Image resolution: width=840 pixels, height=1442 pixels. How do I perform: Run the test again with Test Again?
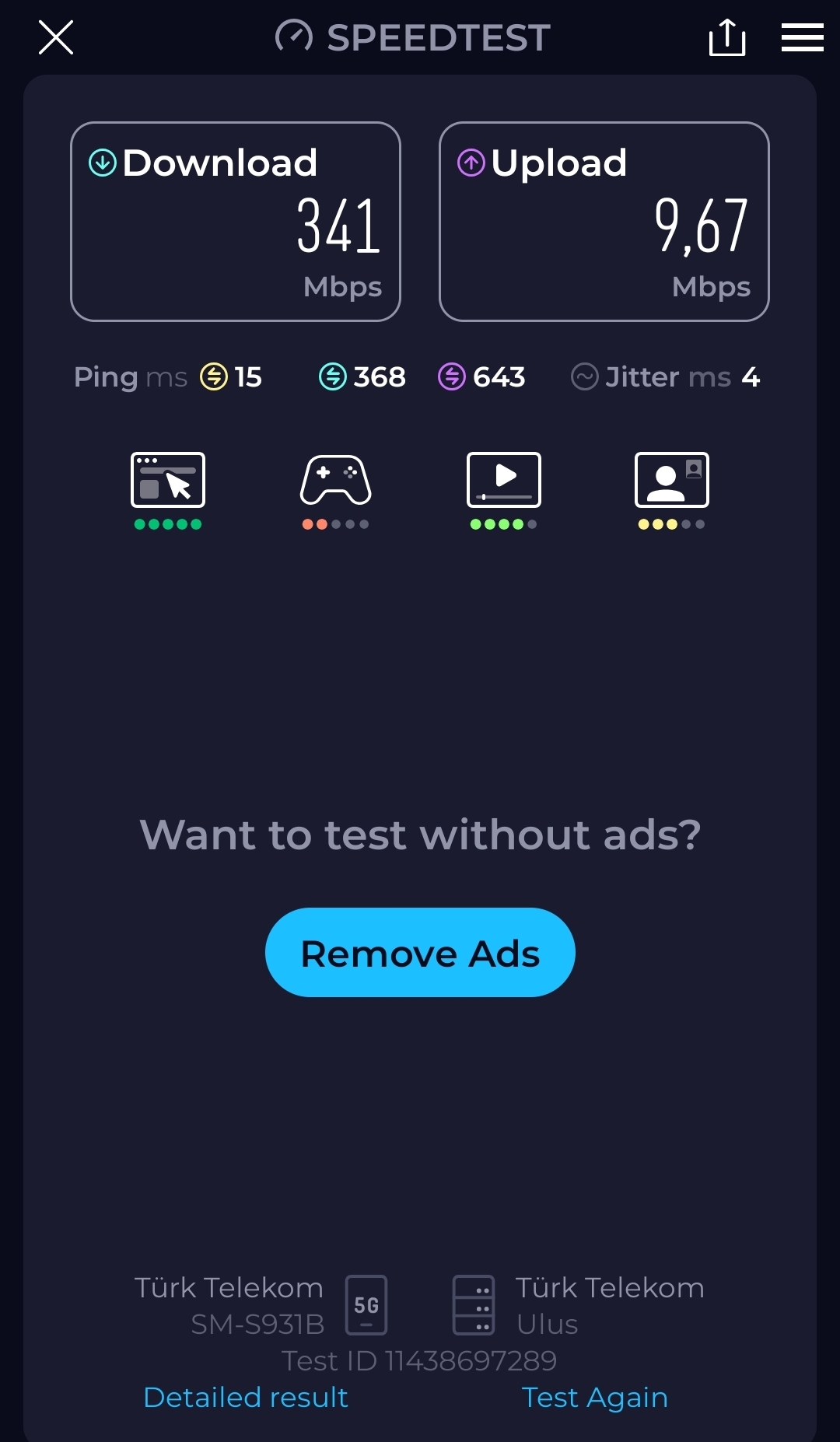point(594,1398)
